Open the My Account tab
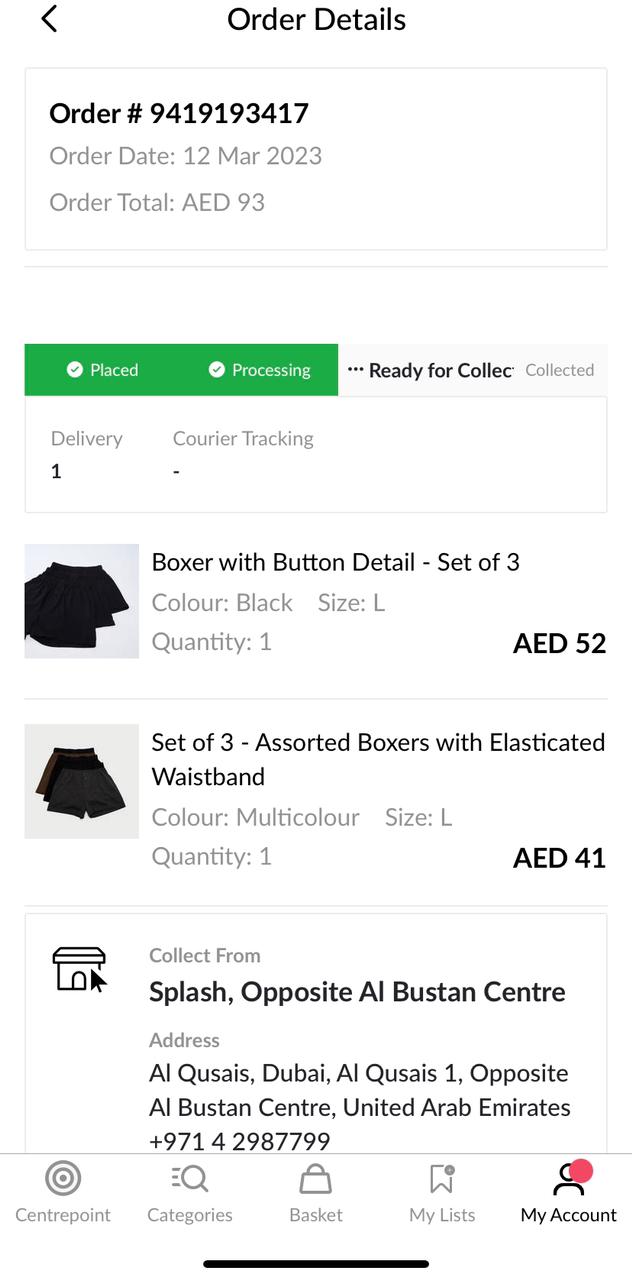Screen dimensions: 632x1280 coord(568,1193)
